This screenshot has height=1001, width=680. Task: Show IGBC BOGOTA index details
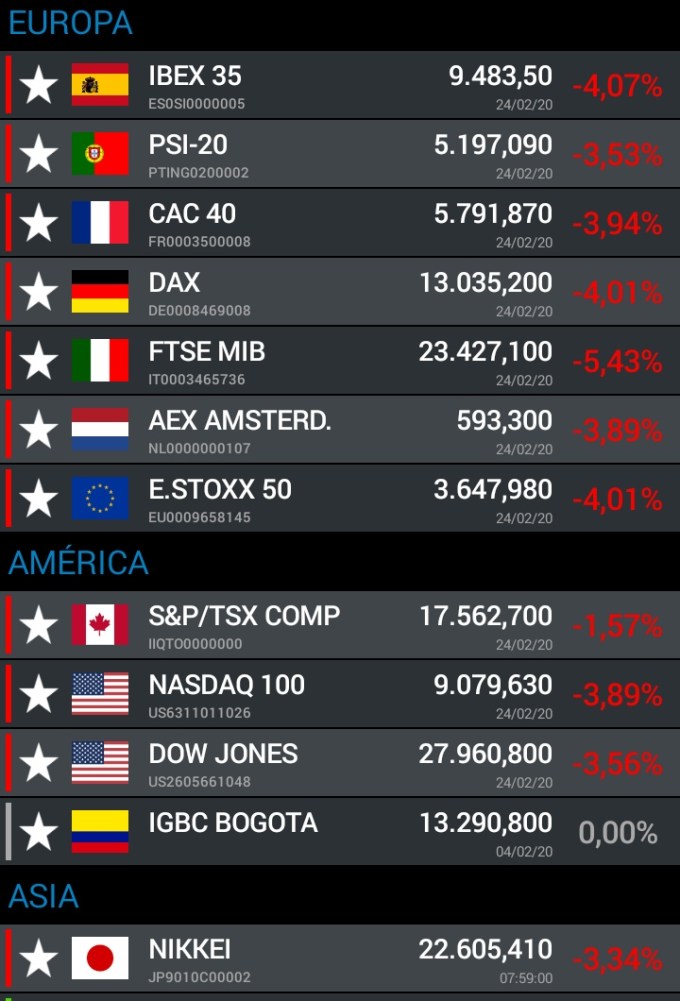click(x=300, y=832)
